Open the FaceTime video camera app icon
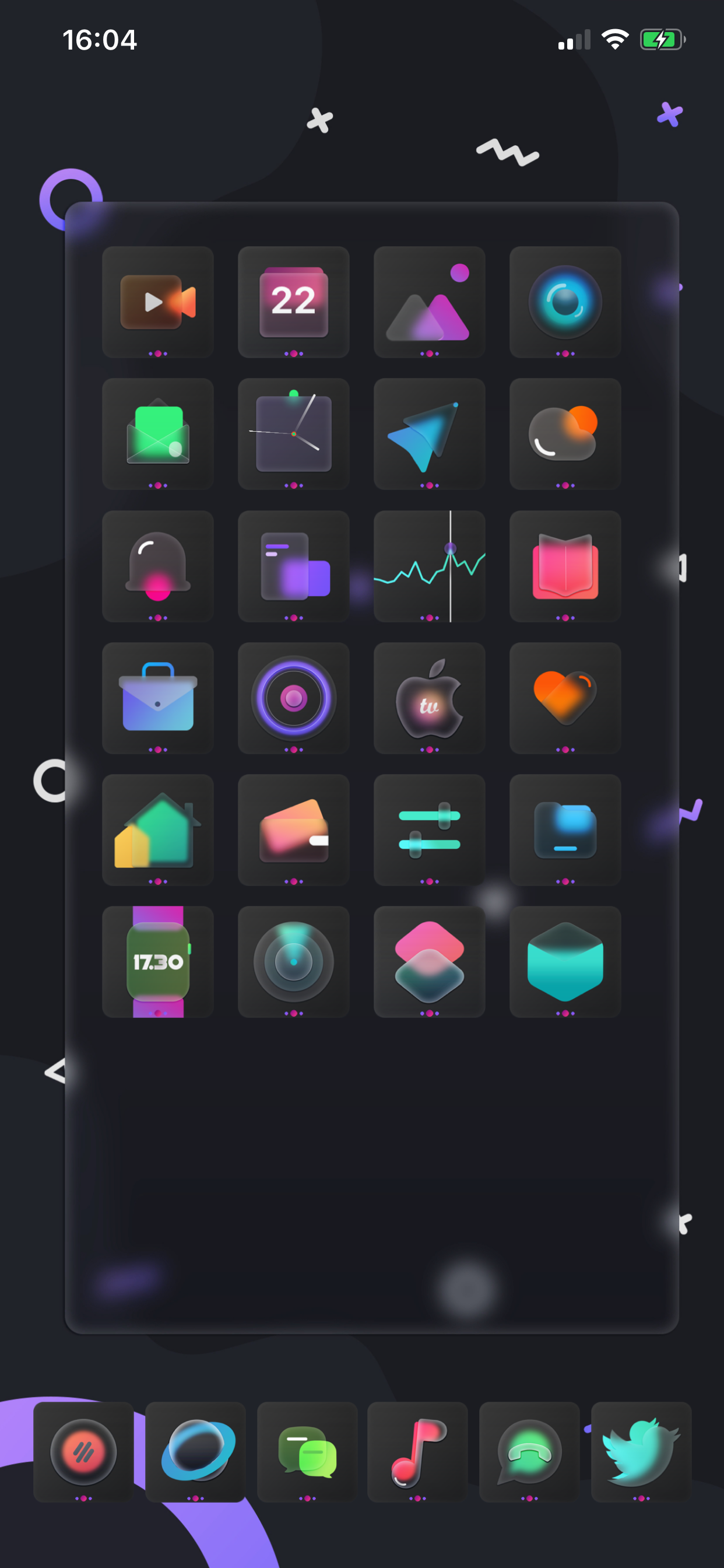The width and height of the screenshot is (724, 1568). 157,302
